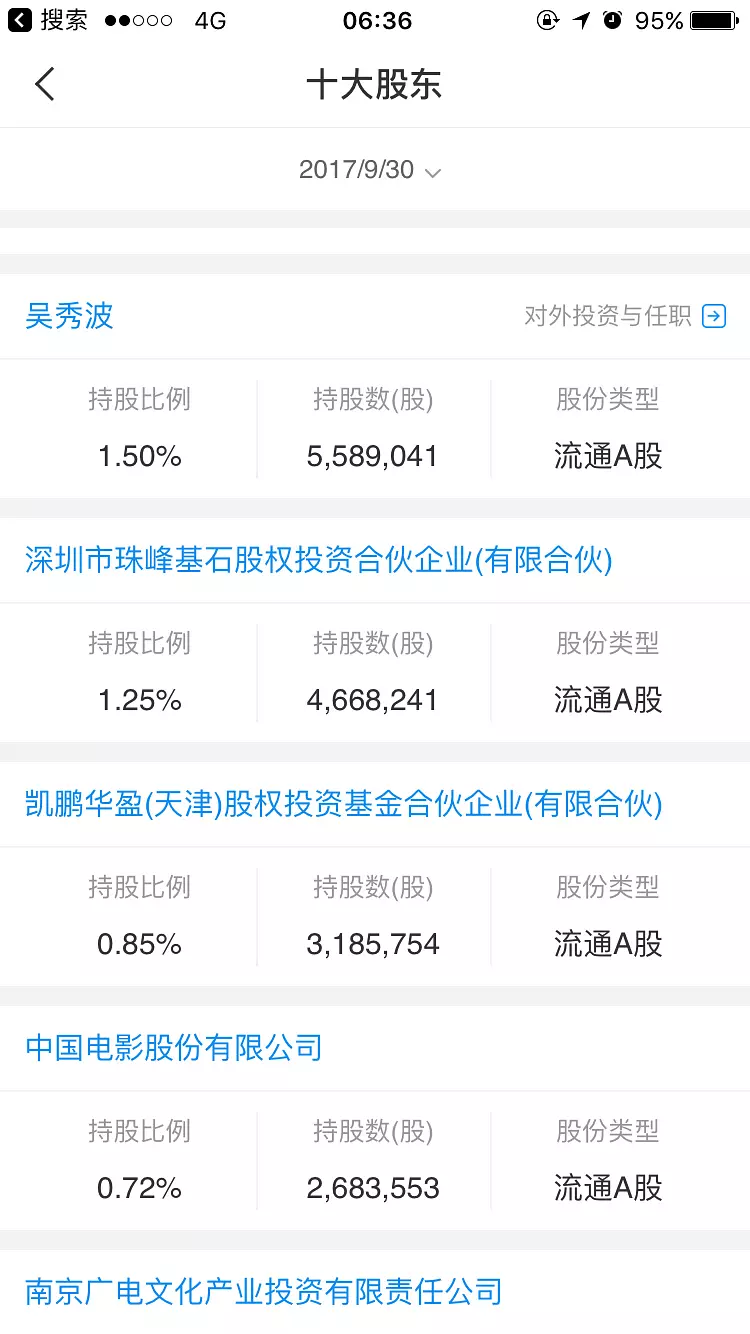Select 中国电影股份有限公司
750x1334 pixels.
pos(172,1048)
